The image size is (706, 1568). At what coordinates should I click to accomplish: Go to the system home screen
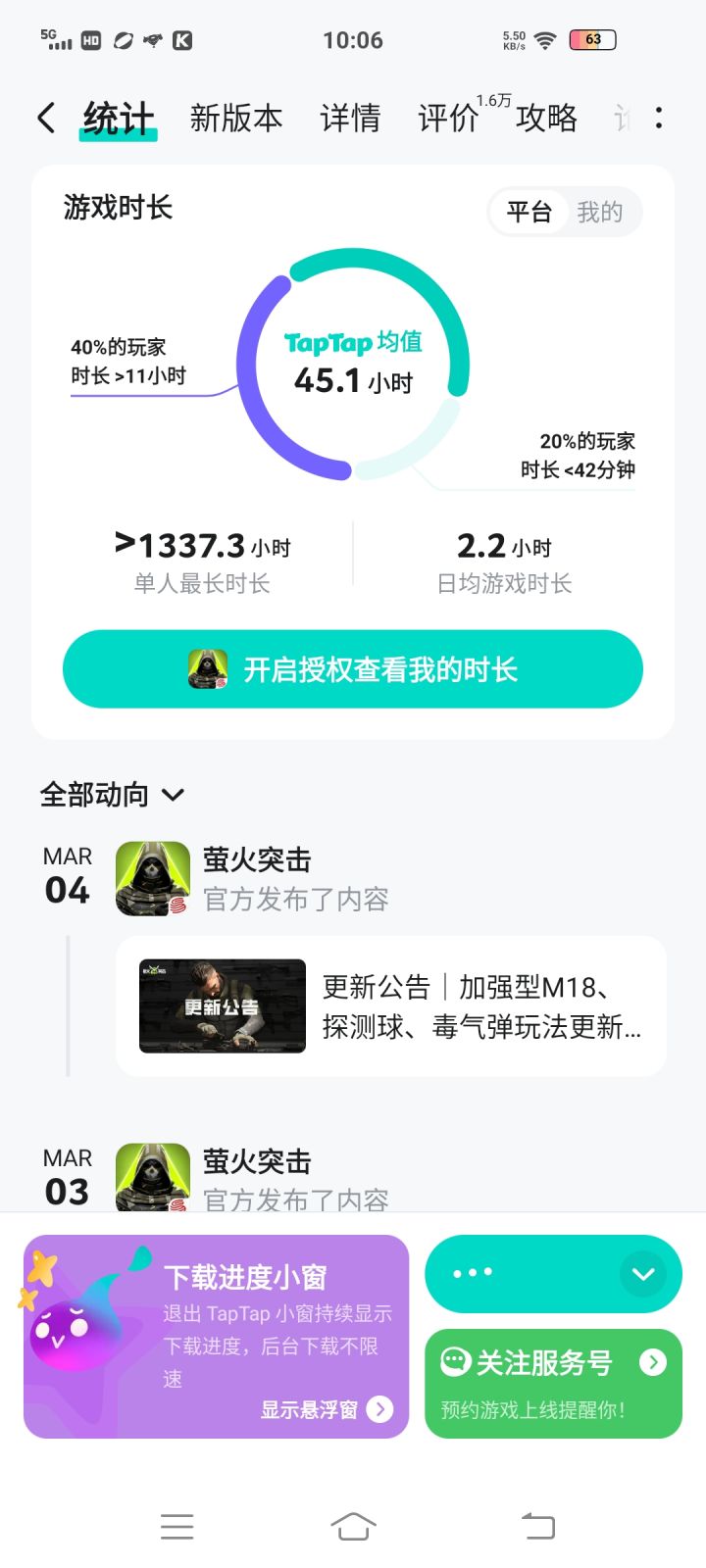(353, 1526)
